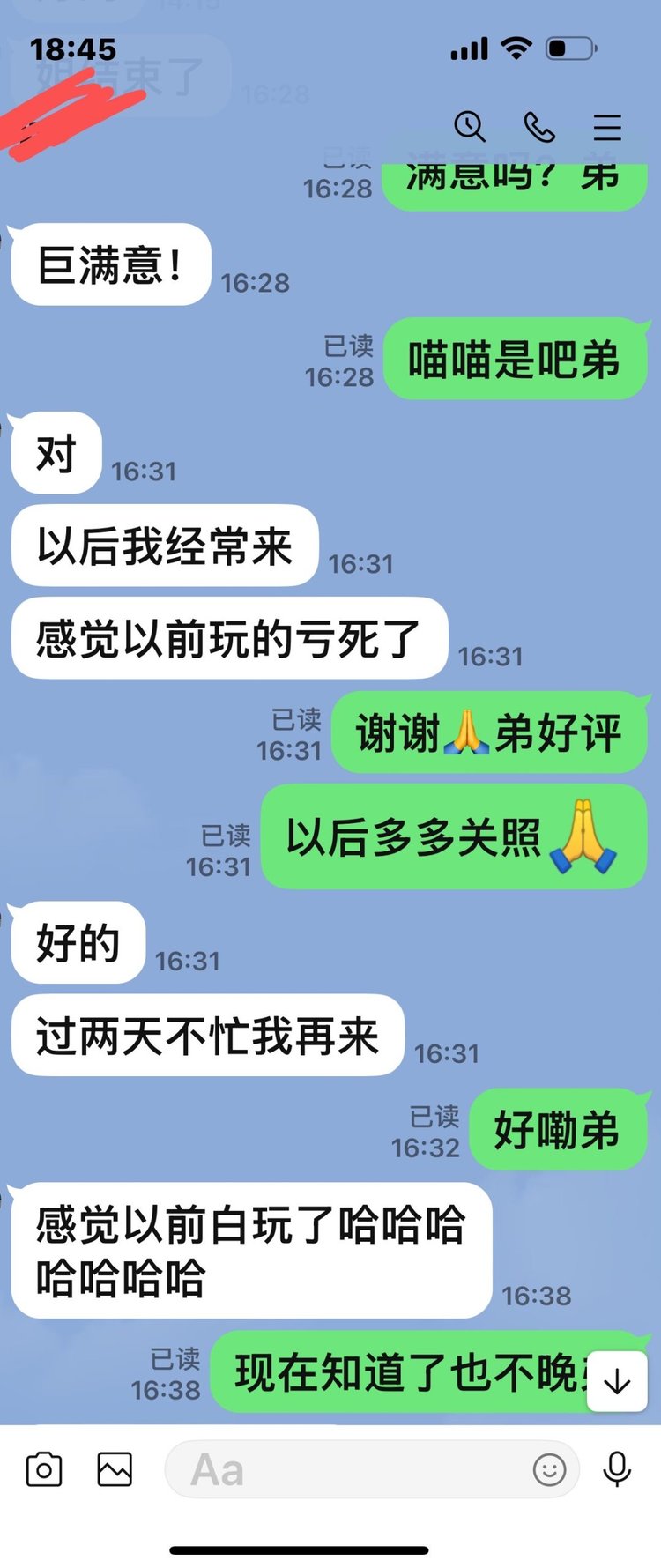Start a voice call from the header
This screenshot has width=661, height=1568.
coord(538,128)
